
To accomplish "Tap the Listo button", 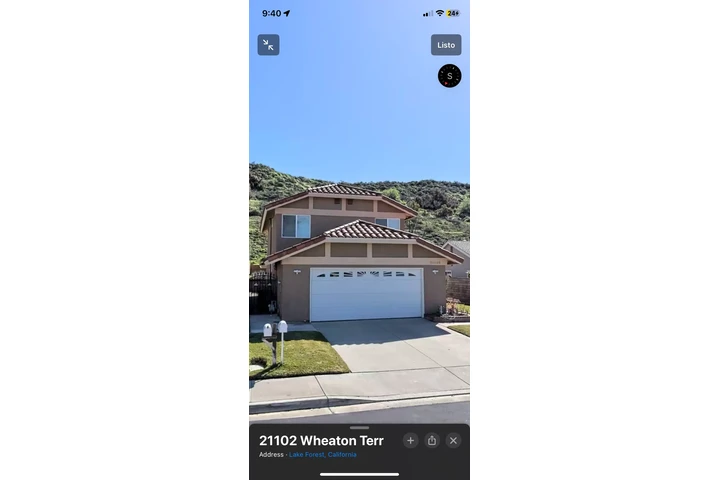I will point(446,45).
